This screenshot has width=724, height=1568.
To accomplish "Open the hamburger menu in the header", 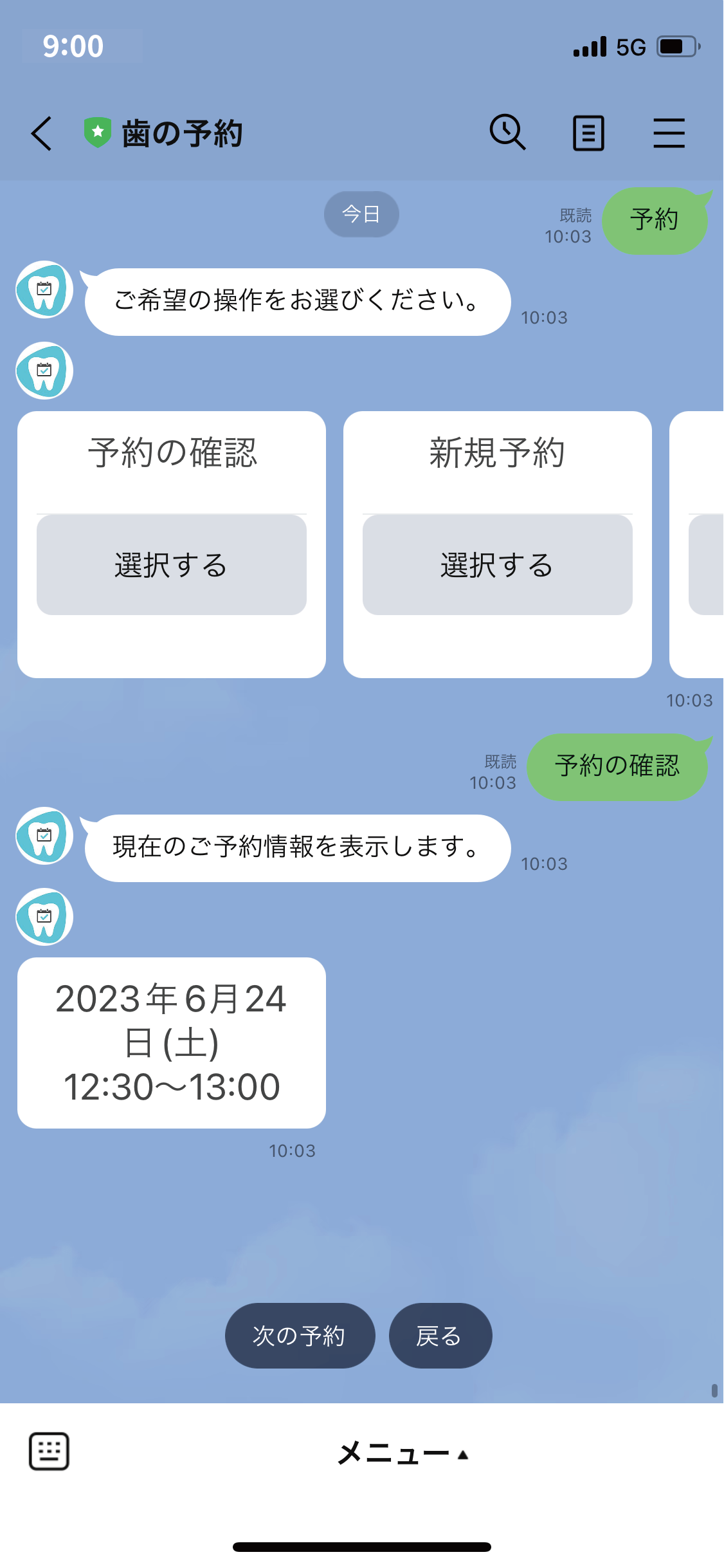I will point(669,133).
